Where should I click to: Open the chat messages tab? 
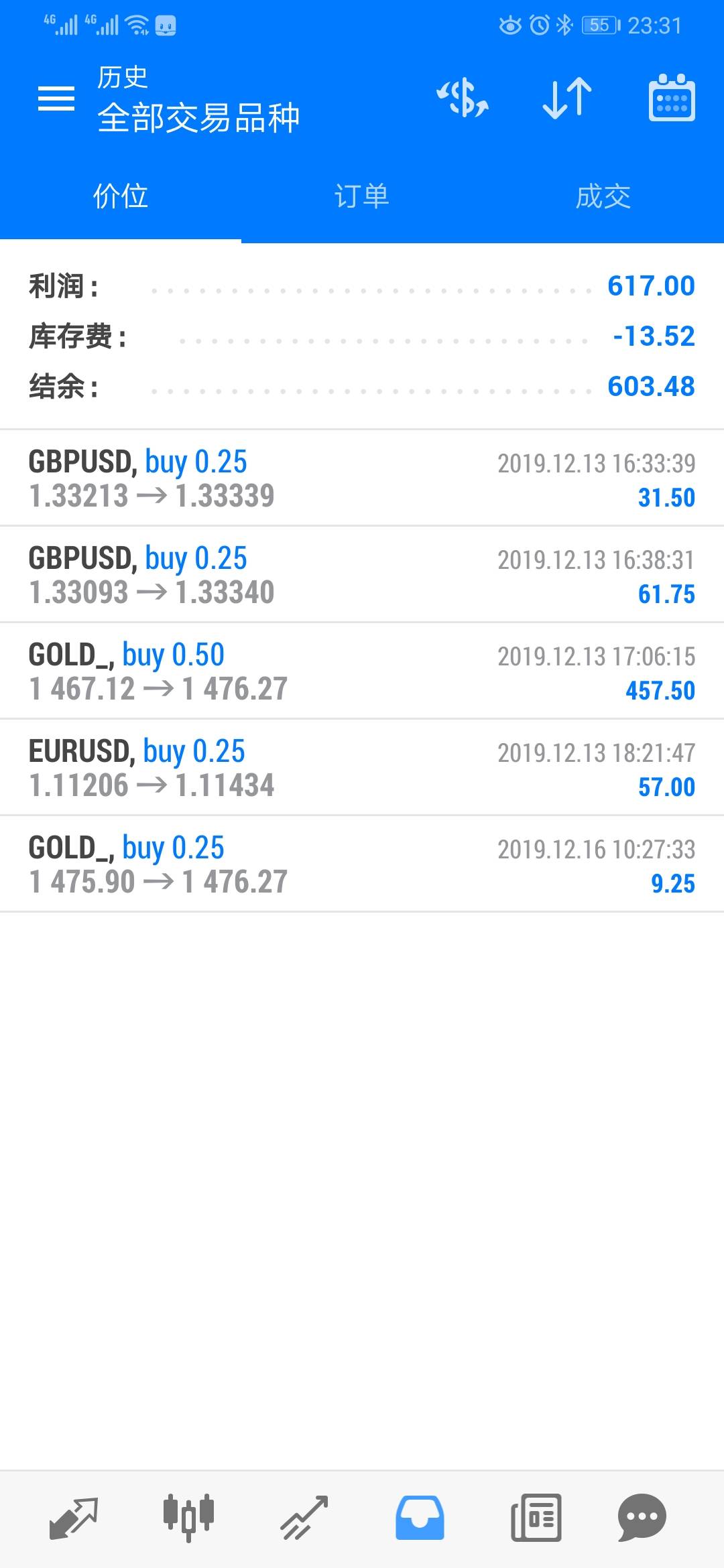(642, 1518)
